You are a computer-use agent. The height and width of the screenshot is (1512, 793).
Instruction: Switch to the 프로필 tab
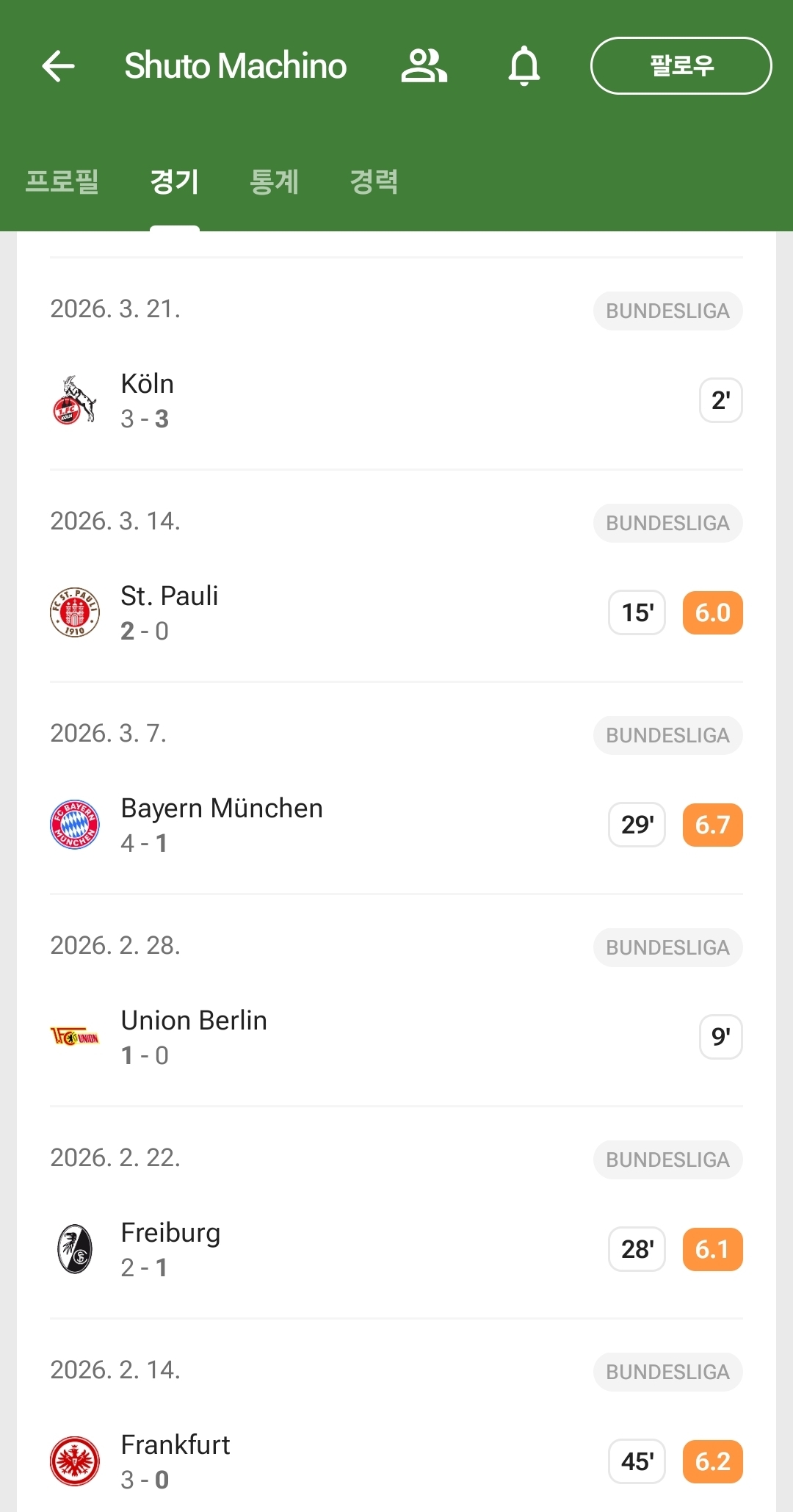click(62, 181)
